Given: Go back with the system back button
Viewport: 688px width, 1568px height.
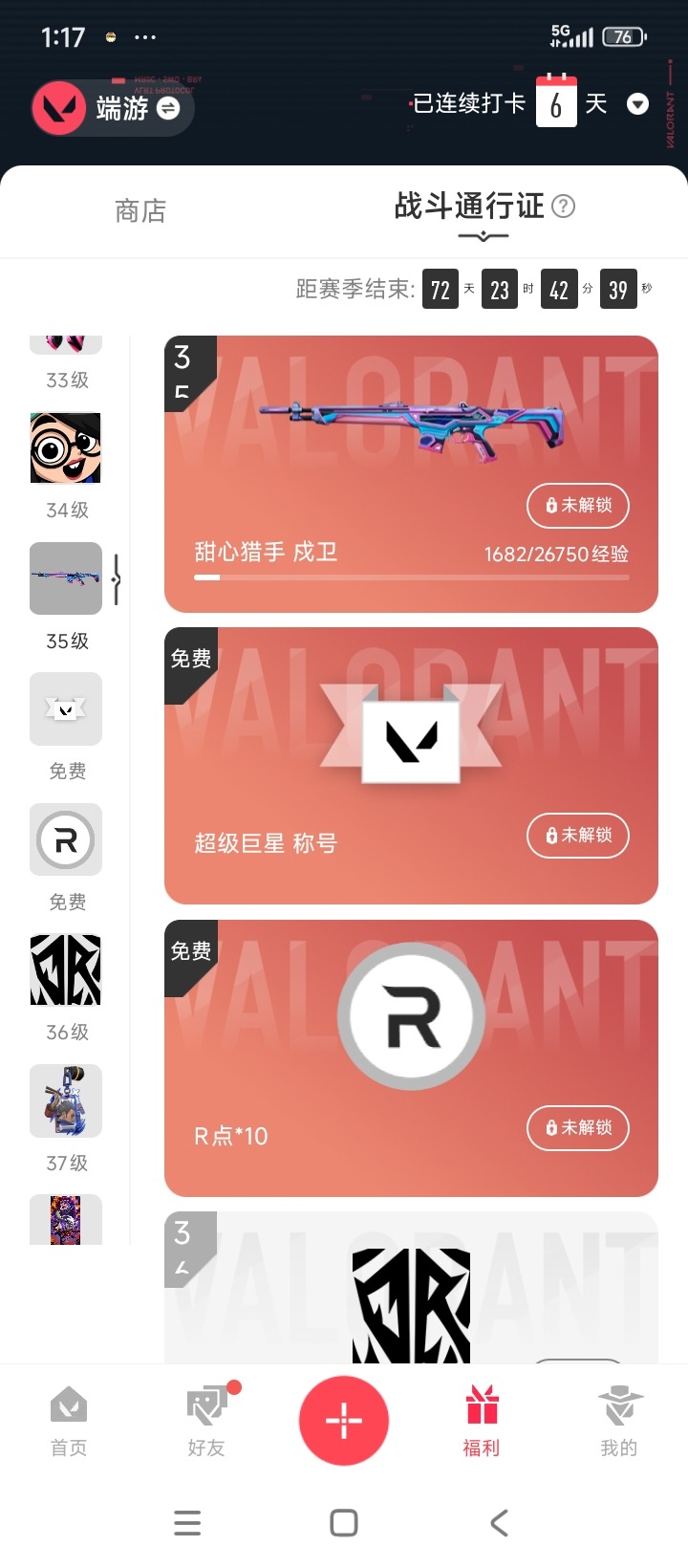Looking at the screenshot, I should [x=499, y=1523].
